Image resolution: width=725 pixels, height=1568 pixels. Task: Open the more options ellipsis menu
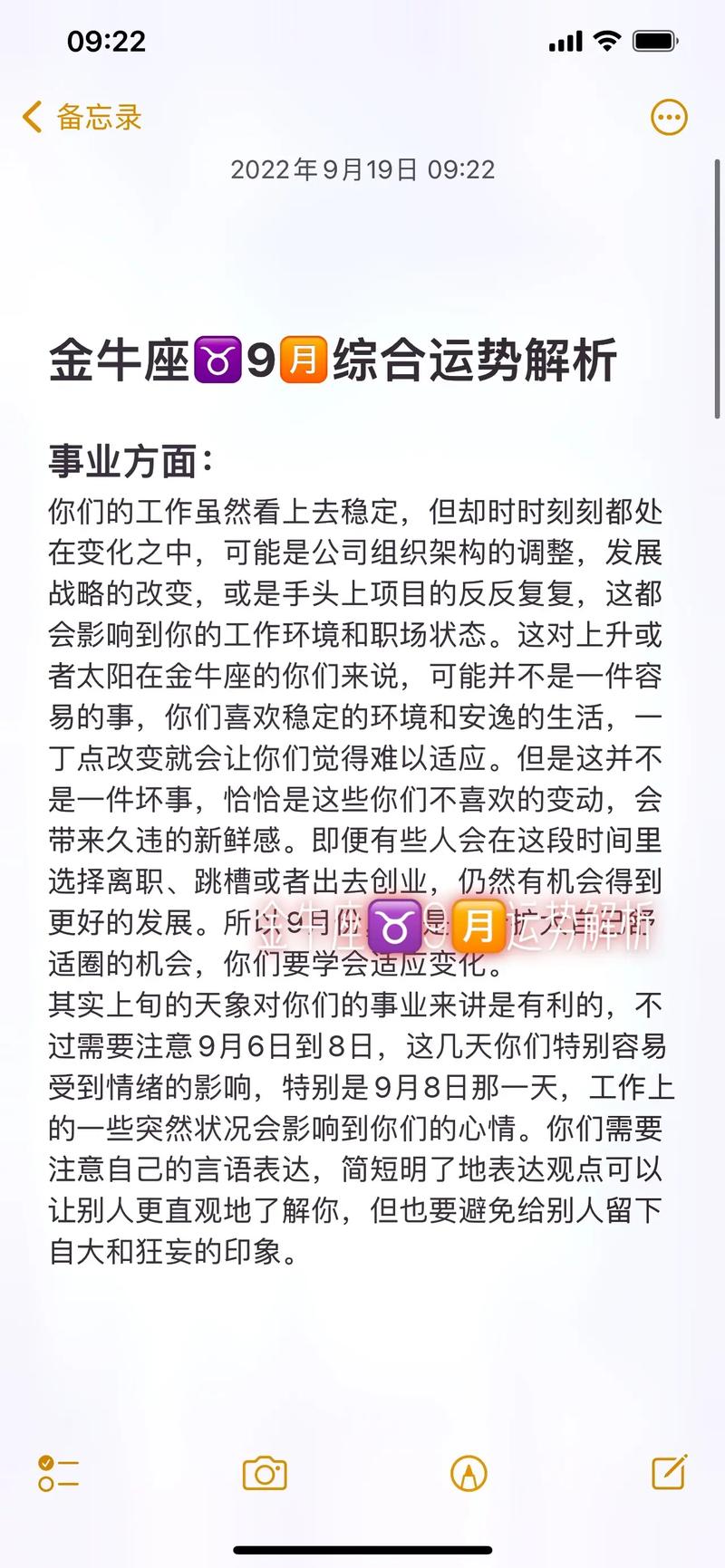pyautogui.click(x=669, y=118)
